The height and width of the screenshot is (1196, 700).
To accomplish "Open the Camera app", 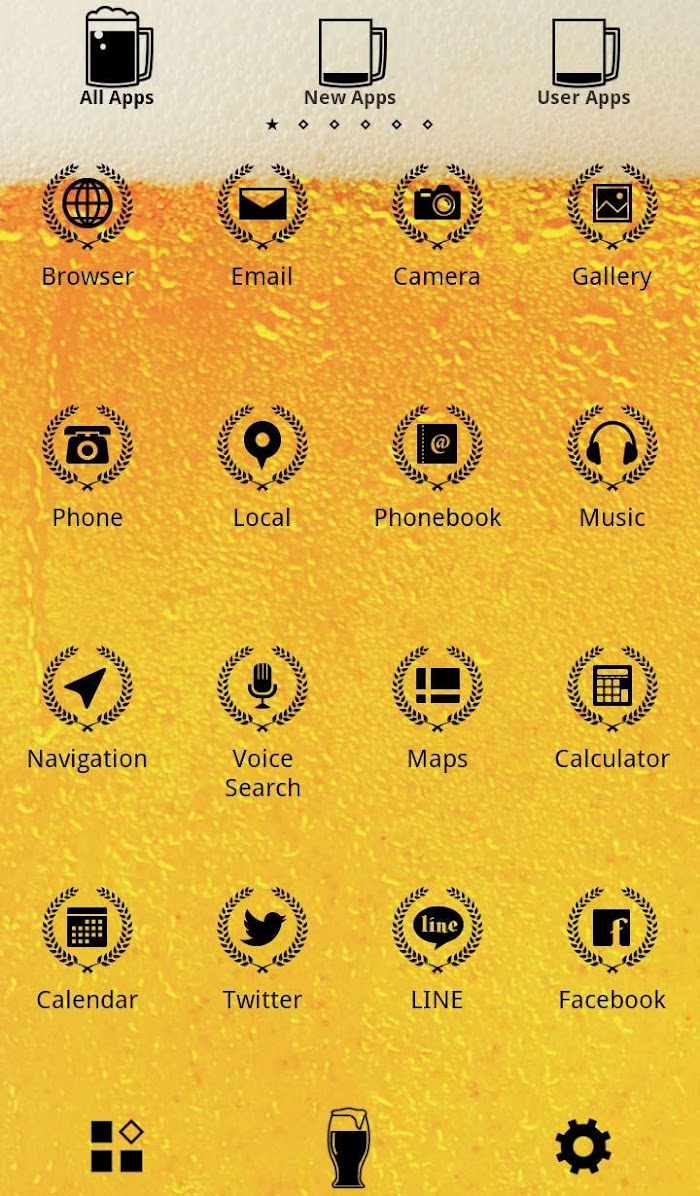I will click(437, 226).
